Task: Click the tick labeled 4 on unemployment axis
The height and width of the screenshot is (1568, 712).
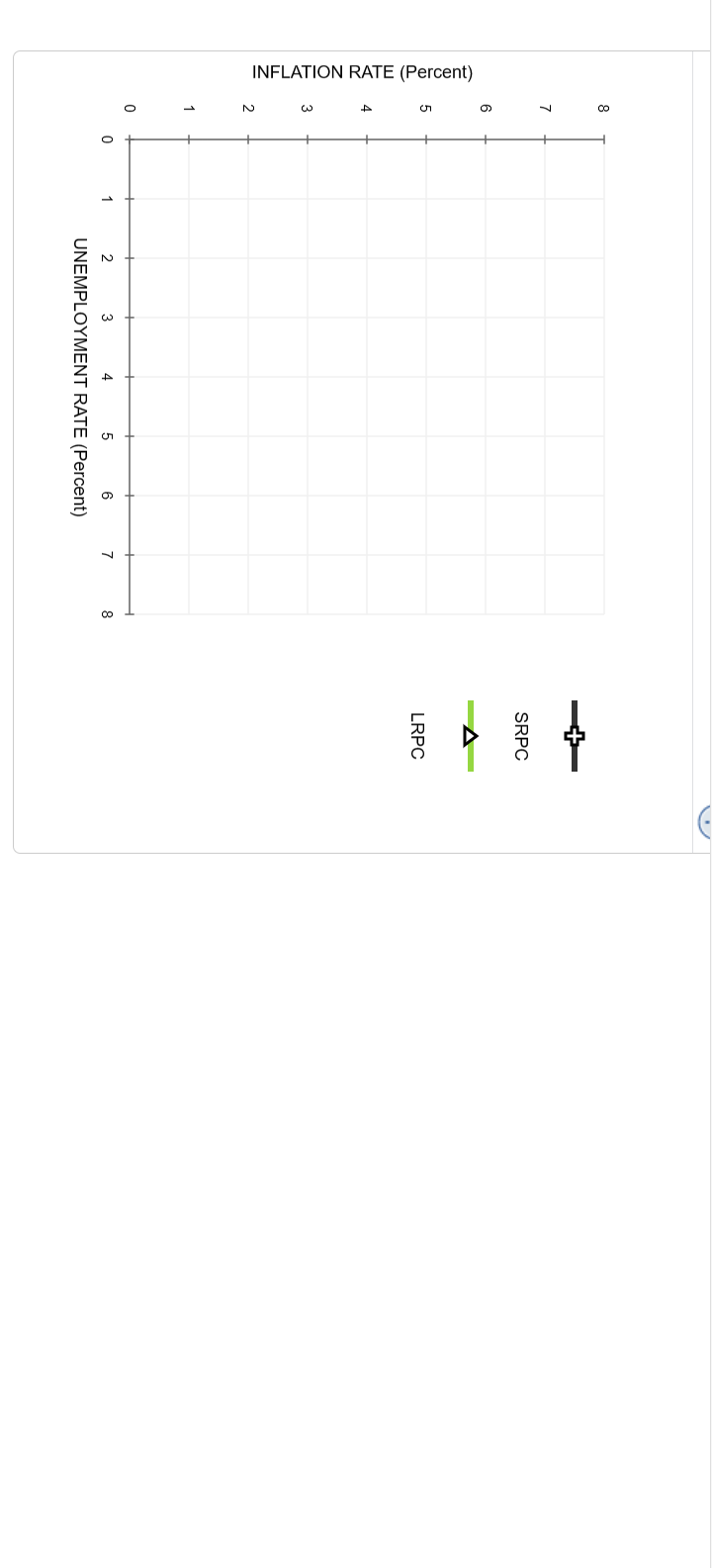Action: tap(106, 377)
